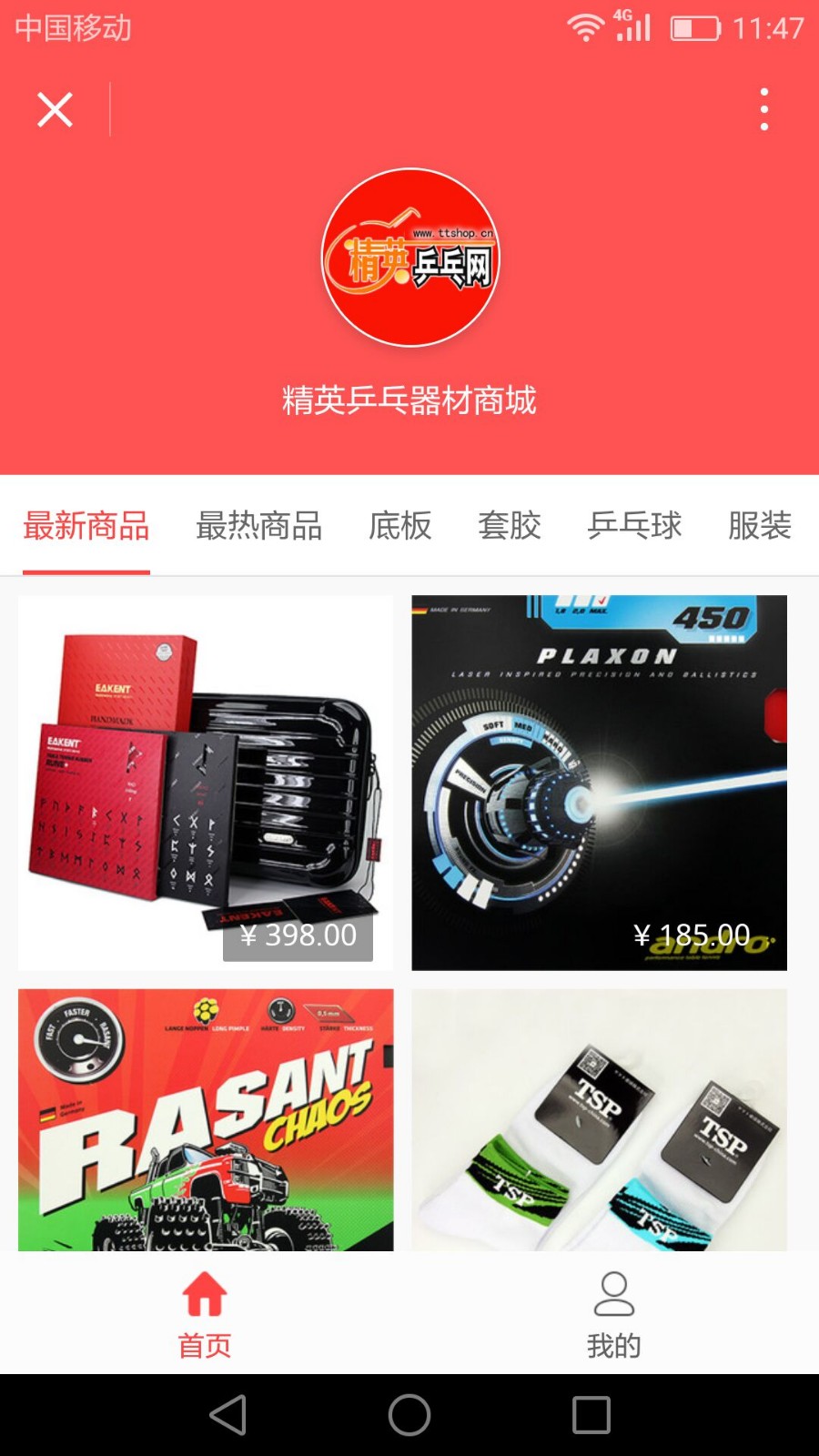819x1456 pixels.
Task: Open the three-dot overflow menu
Action: click(763, 110)
